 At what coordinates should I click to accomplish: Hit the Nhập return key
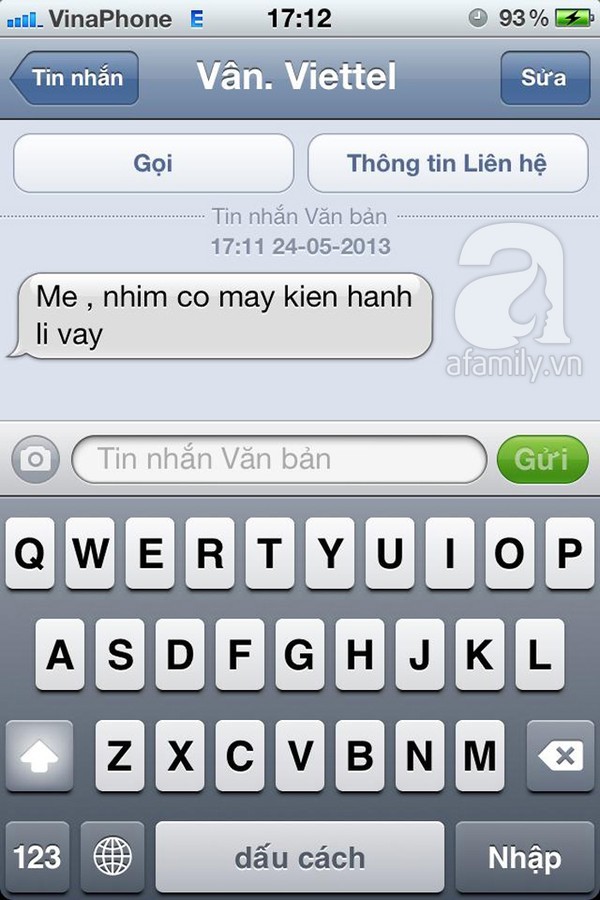pos(525,857)
